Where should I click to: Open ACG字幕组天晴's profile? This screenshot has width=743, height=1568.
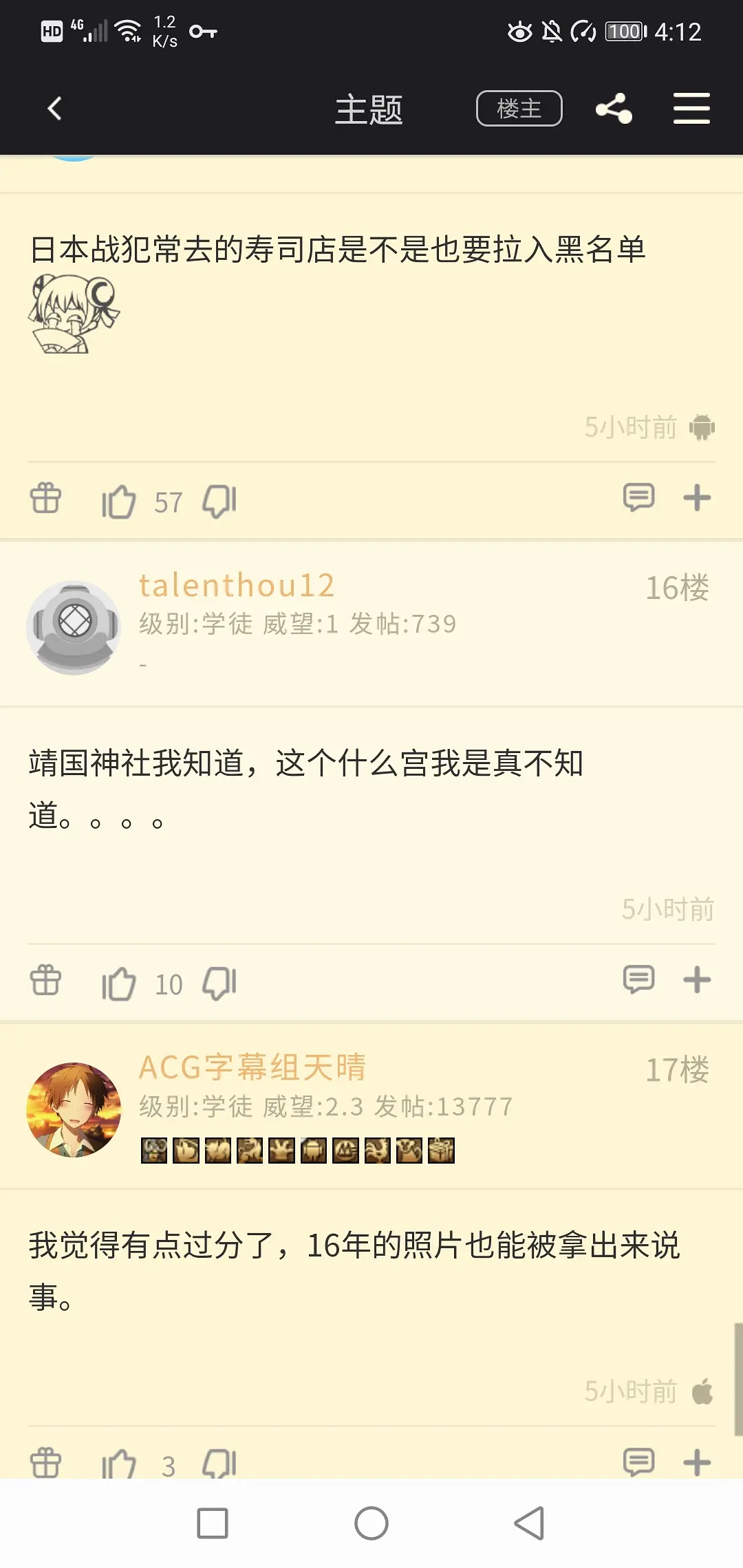pos(252,1067)
